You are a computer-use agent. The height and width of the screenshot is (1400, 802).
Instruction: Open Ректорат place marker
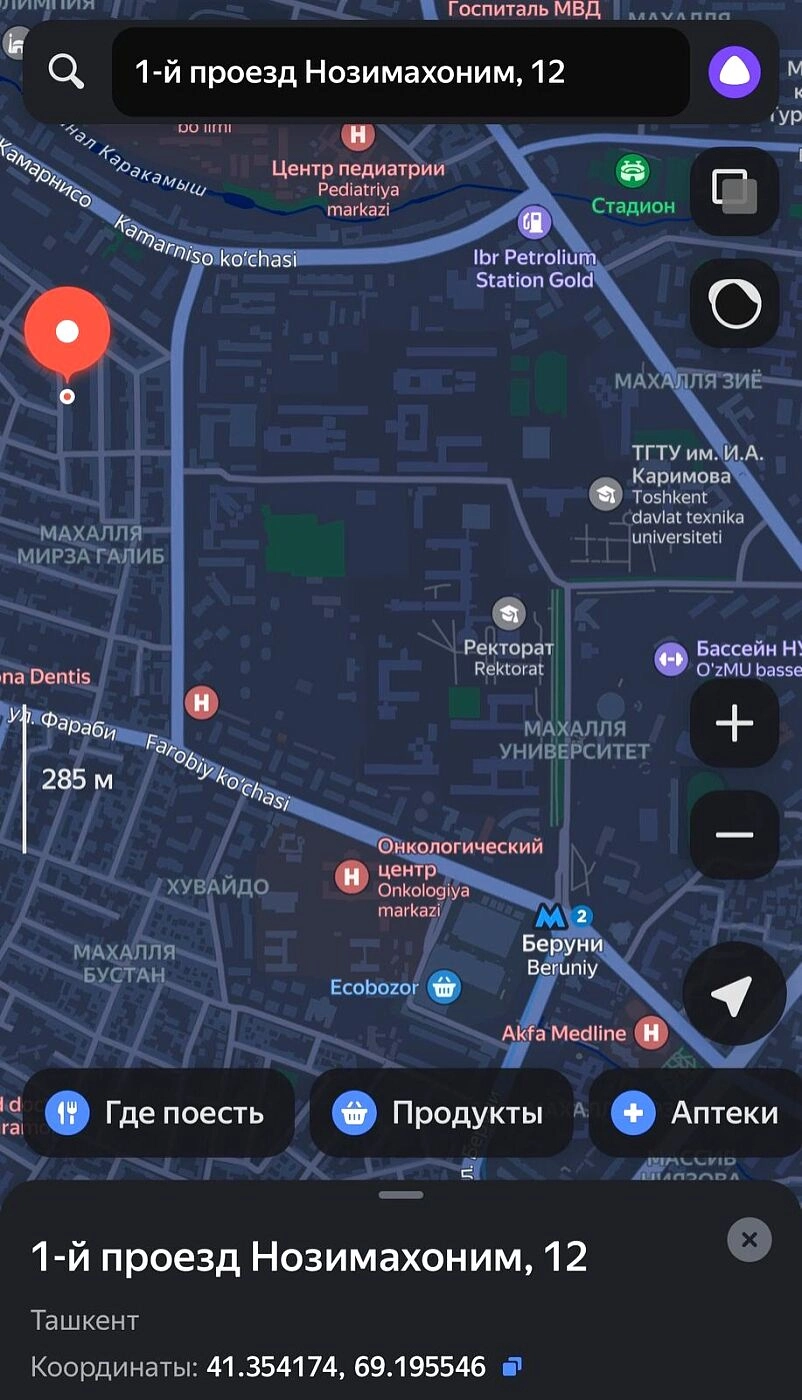click(x=509, y=614)
